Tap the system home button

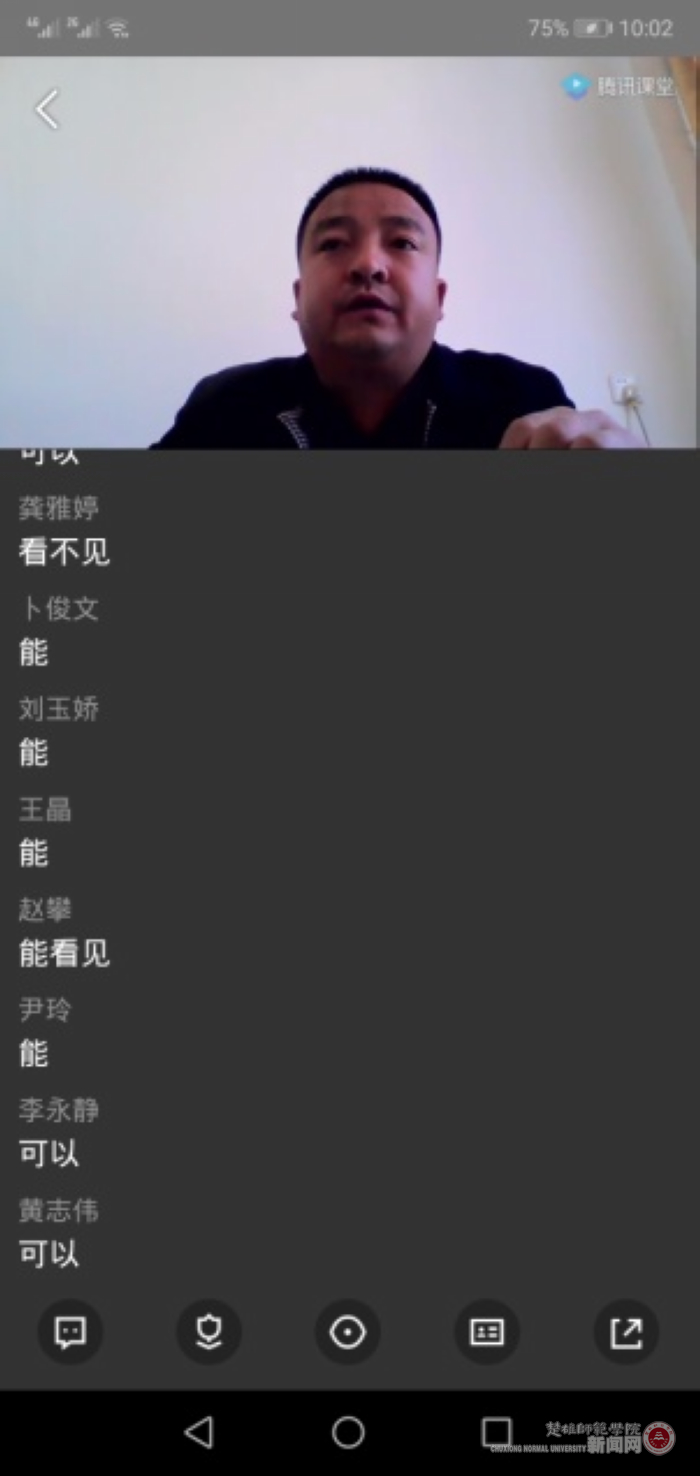[348, 1432]
